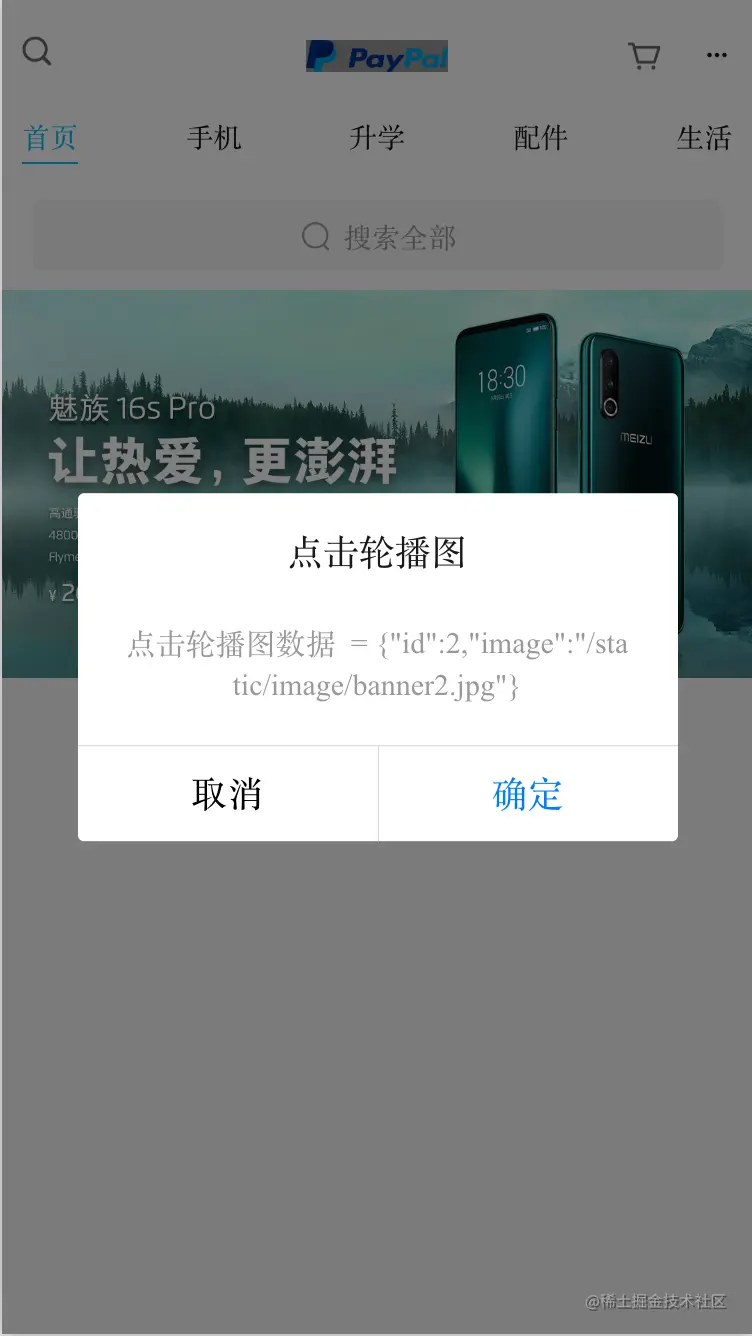Switch to the 升学 tab
Viewport: 752px width, 1336px height.
tap(377, 138)
